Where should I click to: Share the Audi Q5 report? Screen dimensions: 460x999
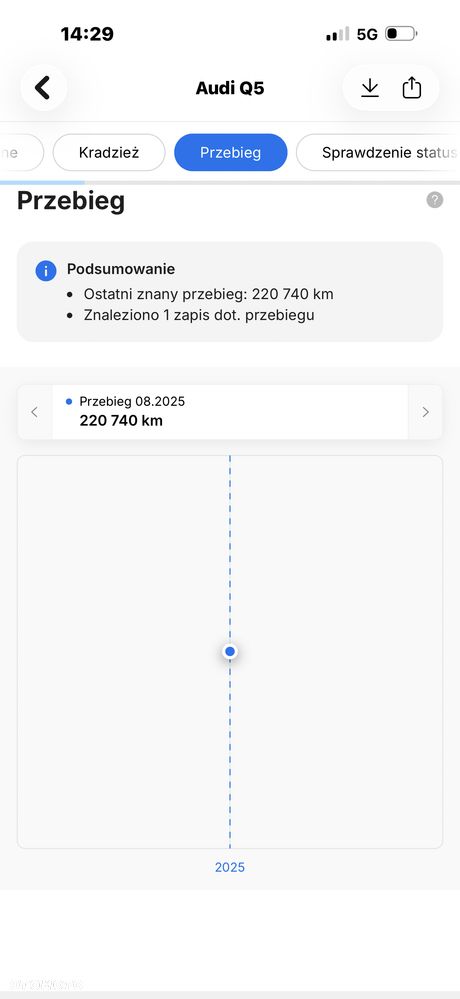click(412, 88)
